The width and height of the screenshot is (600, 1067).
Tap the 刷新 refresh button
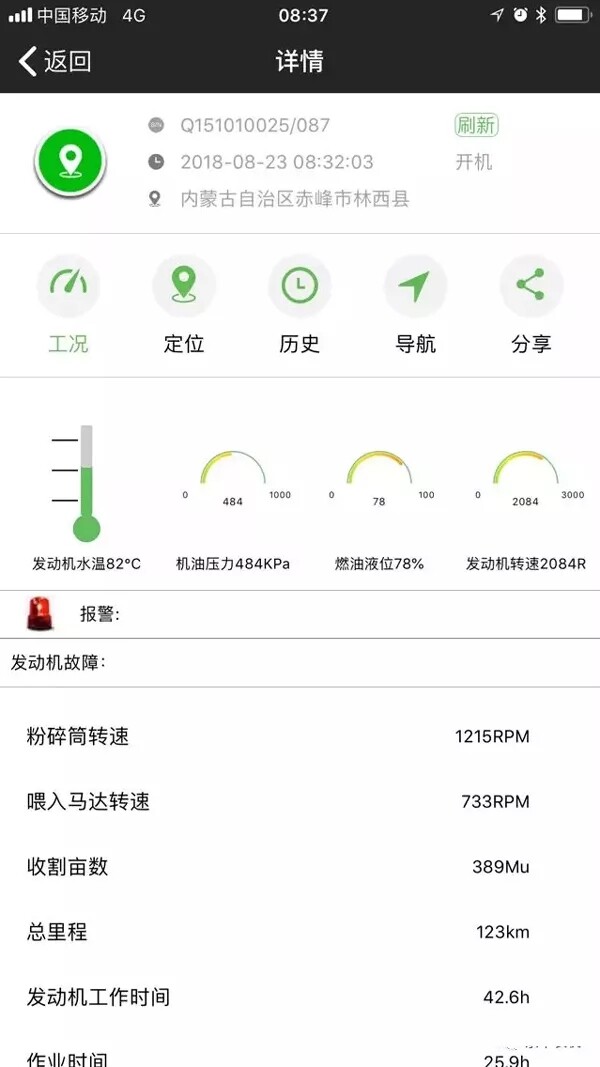coord(476,125)
